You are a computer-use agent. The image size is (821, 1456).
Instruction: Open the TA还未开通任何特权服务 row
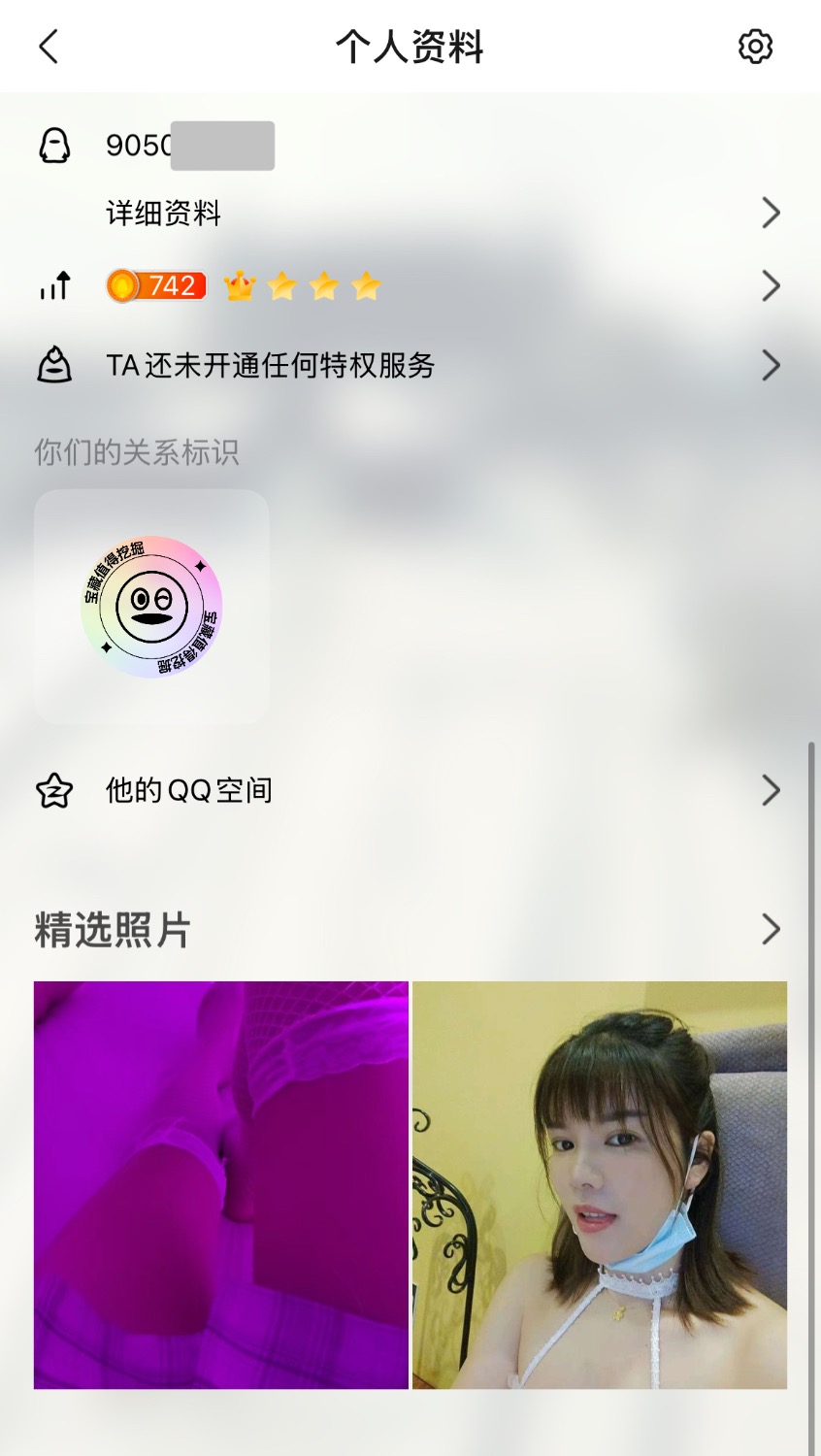pos(408,366)
